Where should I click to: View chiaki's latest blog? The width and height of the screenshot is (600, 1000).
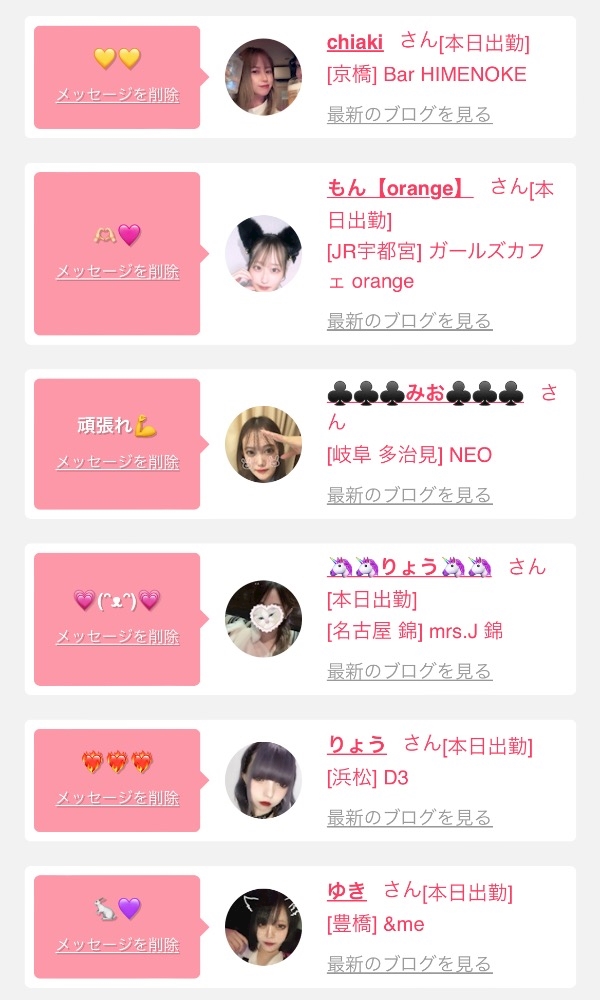coord(409,114)
